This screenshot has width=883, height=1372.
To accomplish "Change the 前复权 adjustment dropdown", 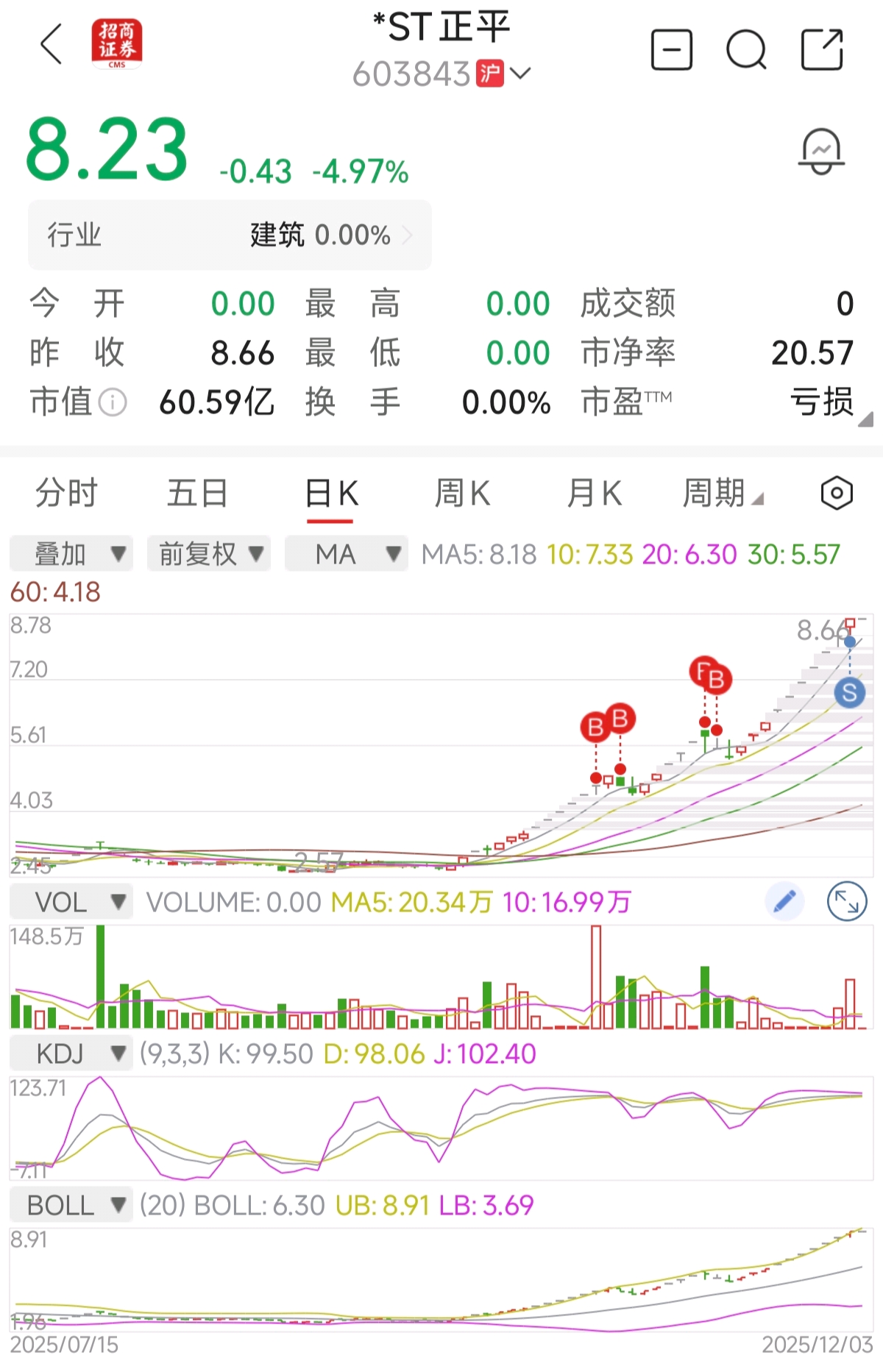I will pyautogui.click(x=209, y=553).
